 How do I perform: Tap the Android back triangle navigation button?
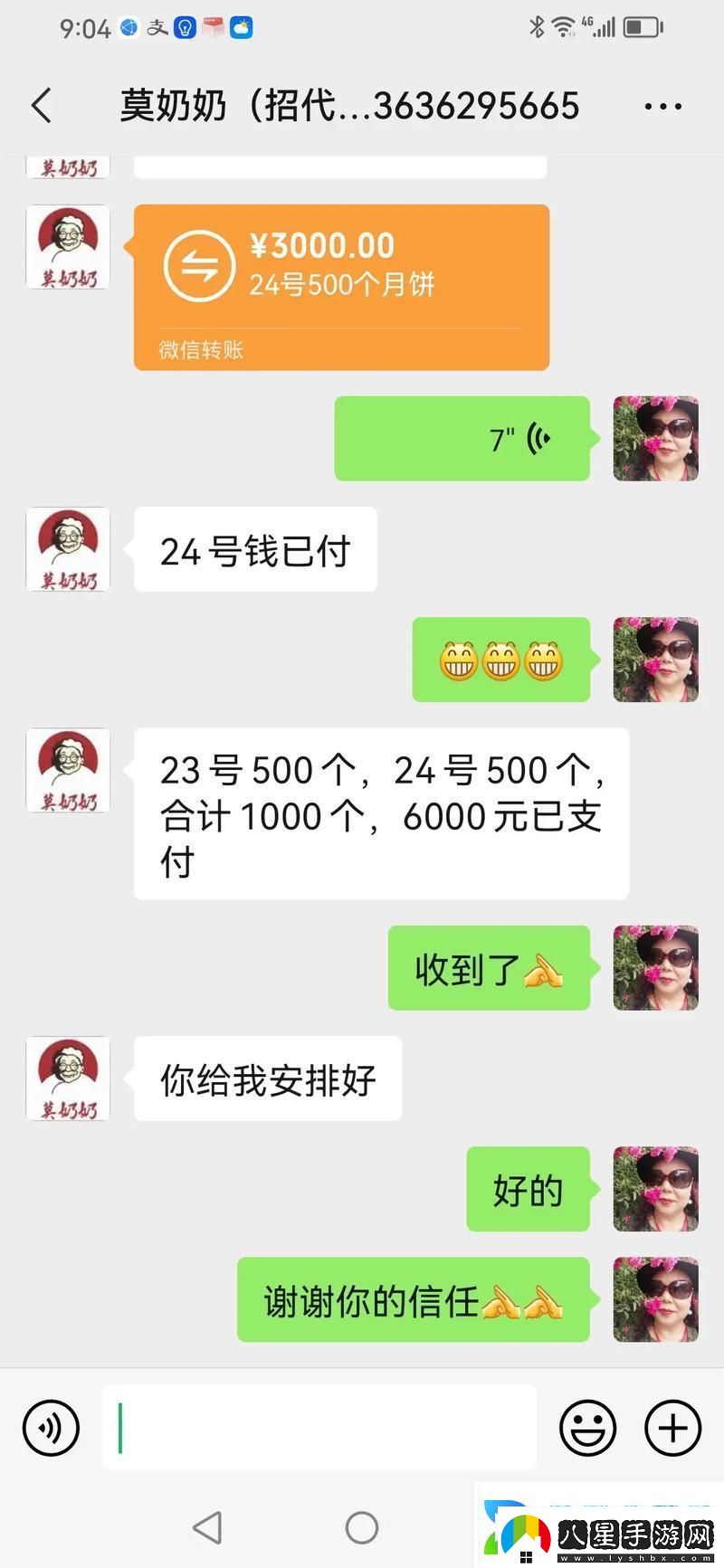208,1527
